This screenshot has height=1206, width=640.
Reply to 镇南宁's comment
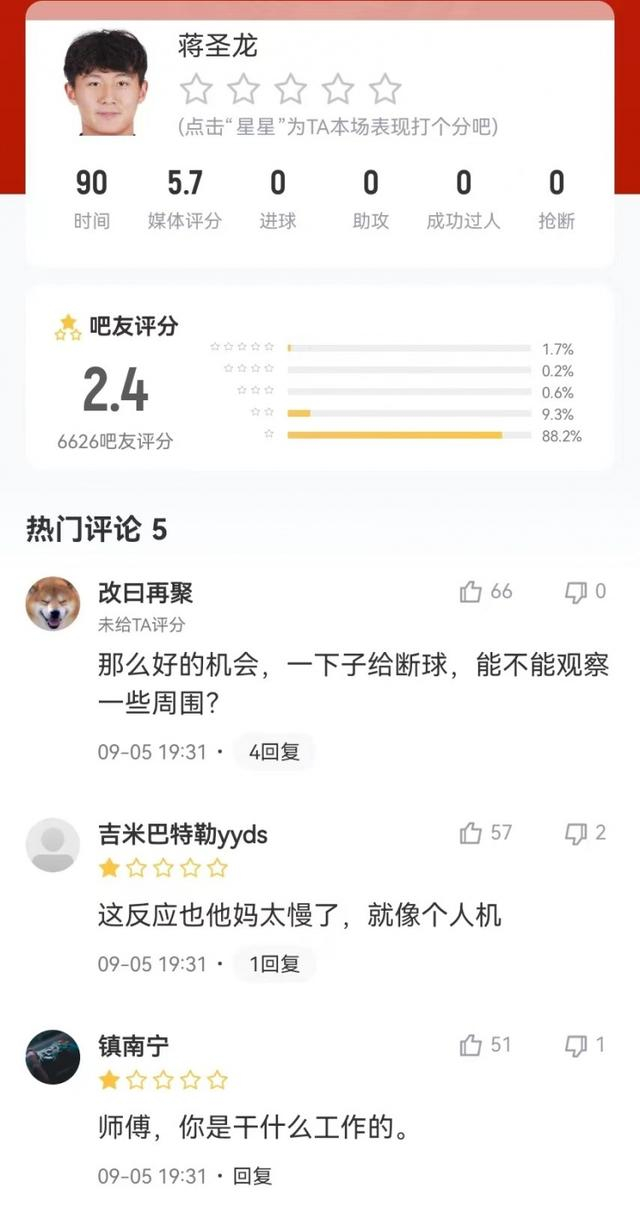tap(252, 1176)
